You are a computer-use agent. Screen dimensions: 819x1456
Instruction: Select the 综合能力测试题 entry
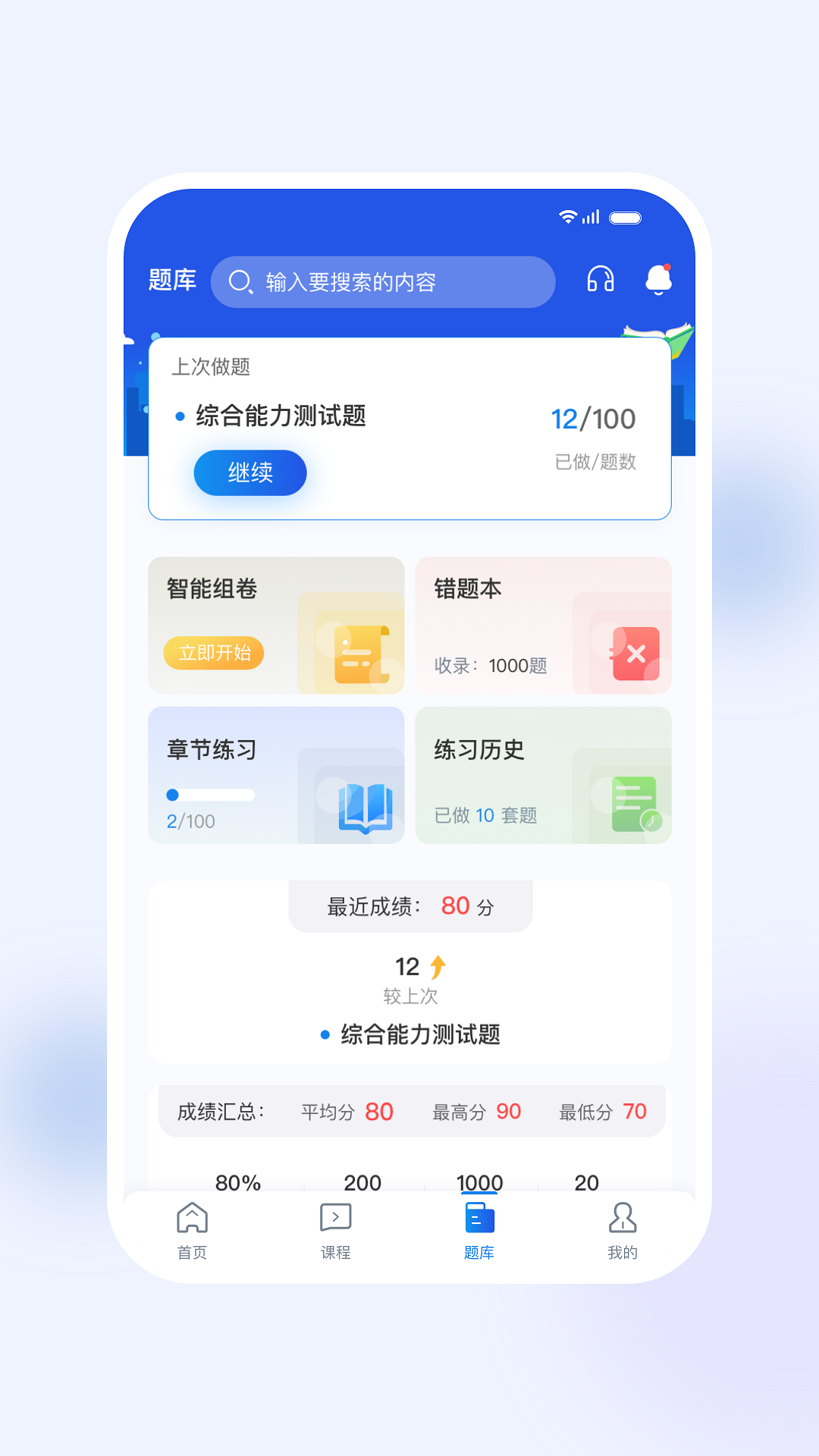279,416
